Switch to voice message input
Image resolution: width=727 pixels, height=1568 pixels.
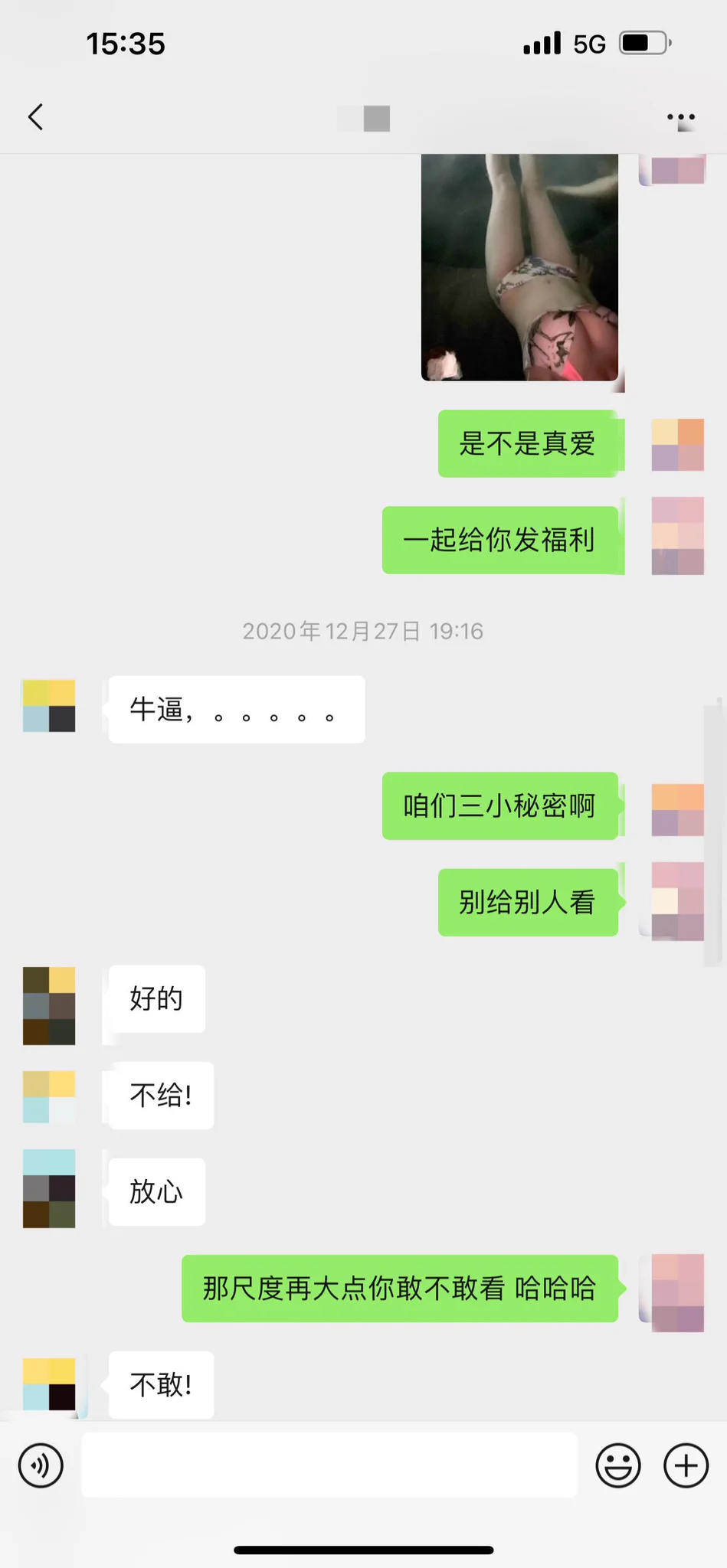click(41, 1465)
